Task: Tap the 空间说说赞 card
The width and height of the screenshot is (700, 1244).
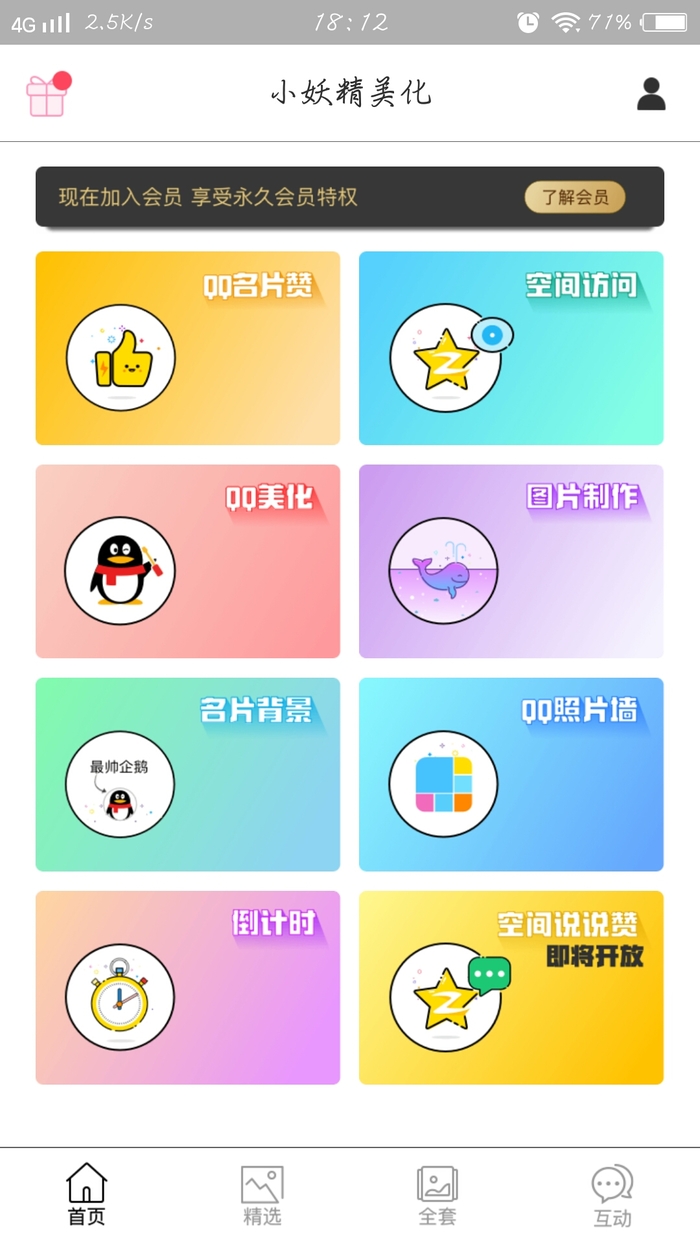Action: click(x=511, y=987)
